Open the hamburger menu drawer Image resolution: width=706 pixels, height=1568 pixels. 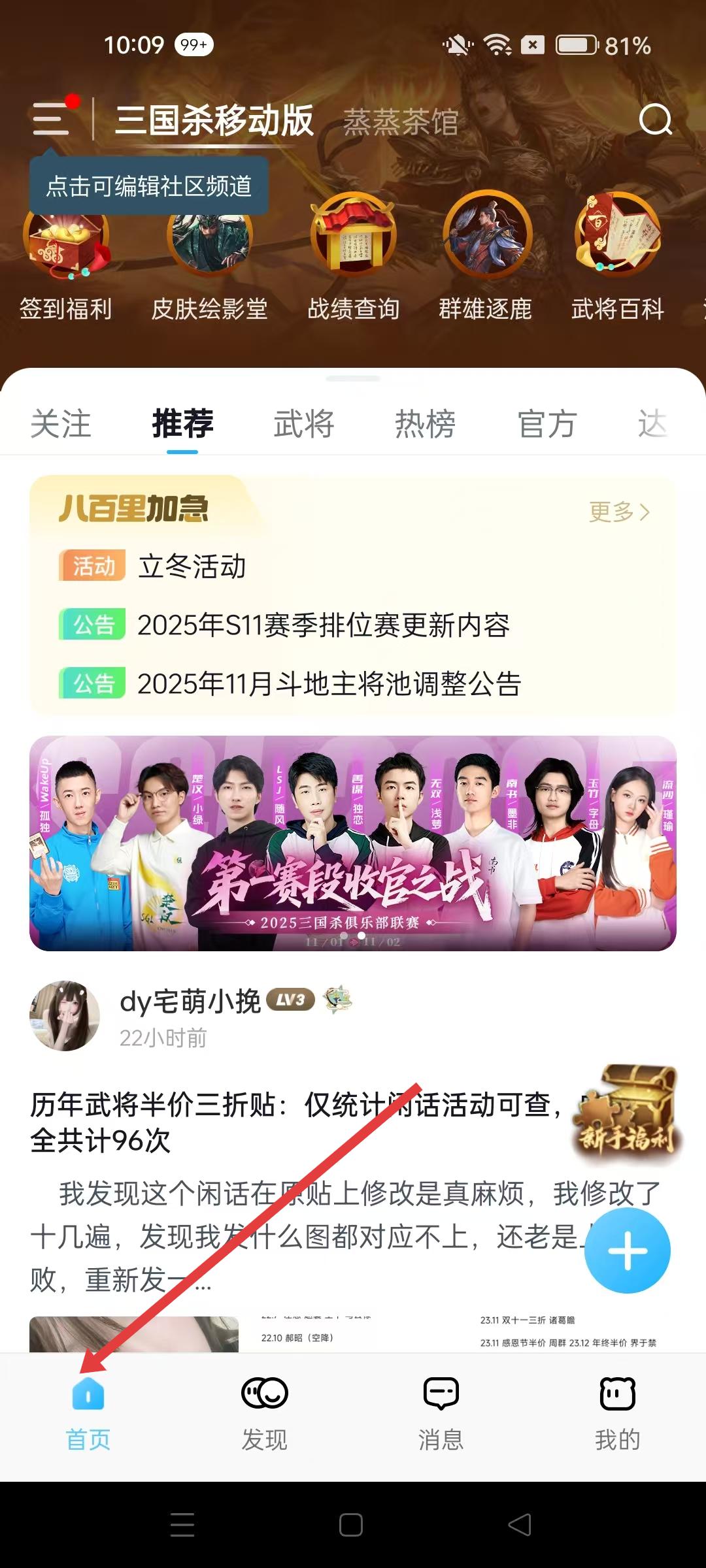[51, 119]
